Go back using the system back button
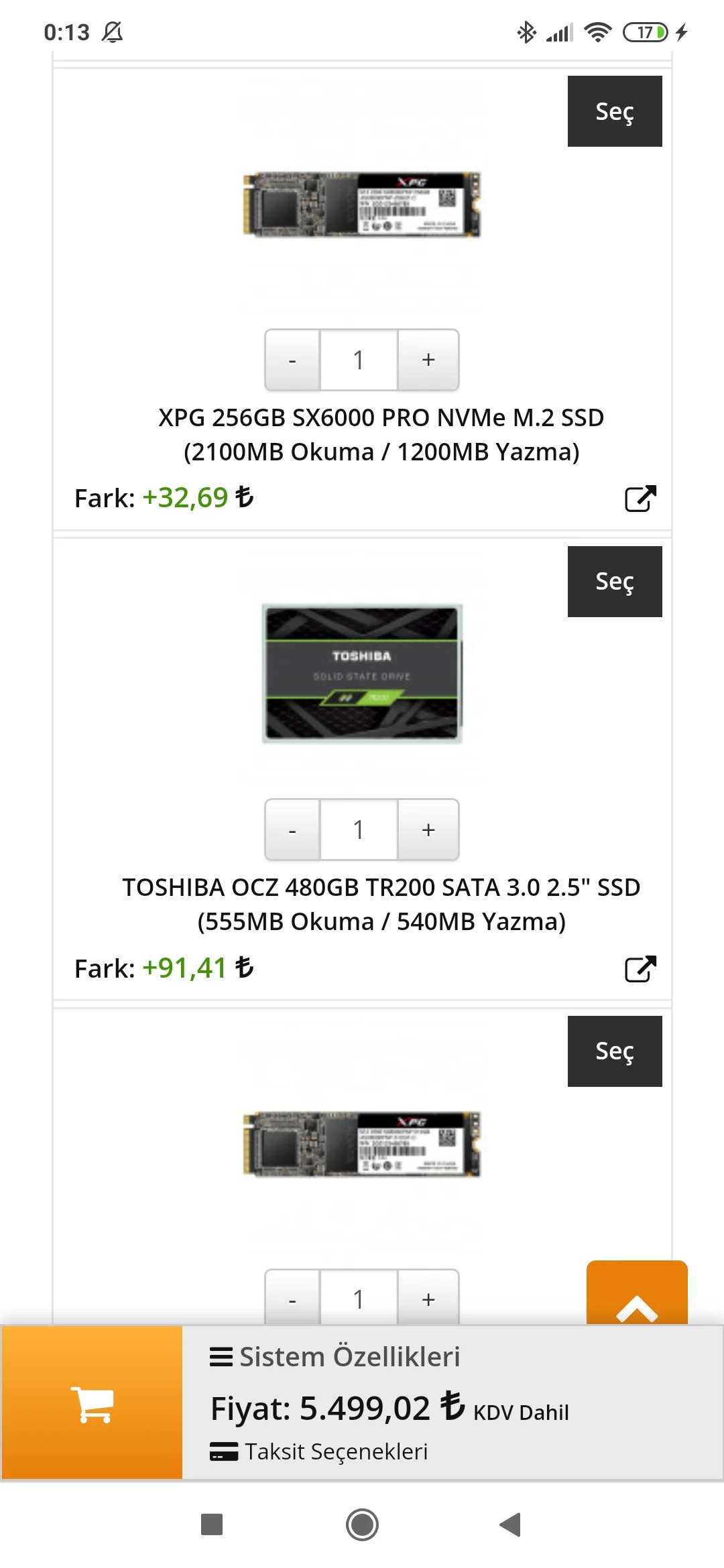Screen dimensions: 724x1568 tap(511, 1524)
